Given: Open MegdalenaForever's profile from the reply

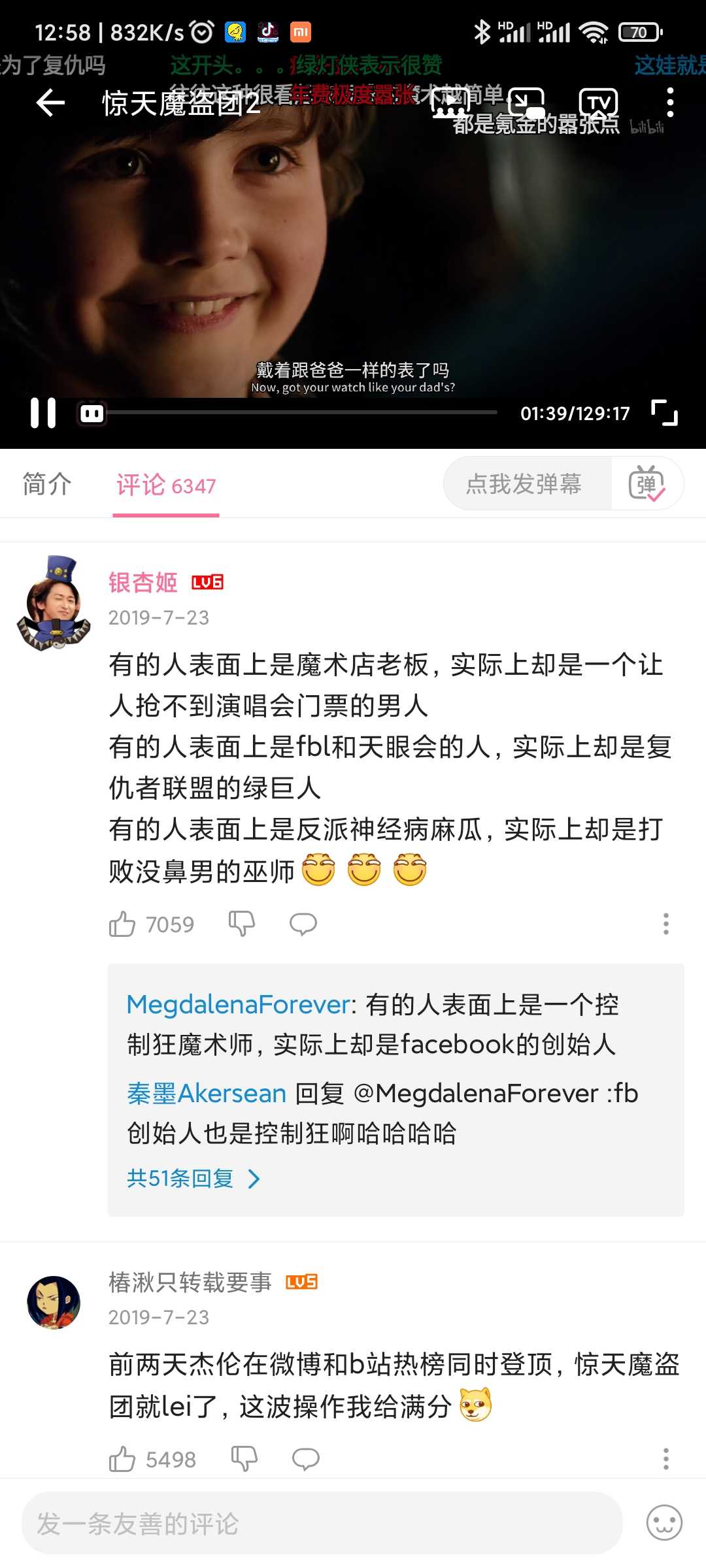Looking at the screenshot, I should [239, 1004].
